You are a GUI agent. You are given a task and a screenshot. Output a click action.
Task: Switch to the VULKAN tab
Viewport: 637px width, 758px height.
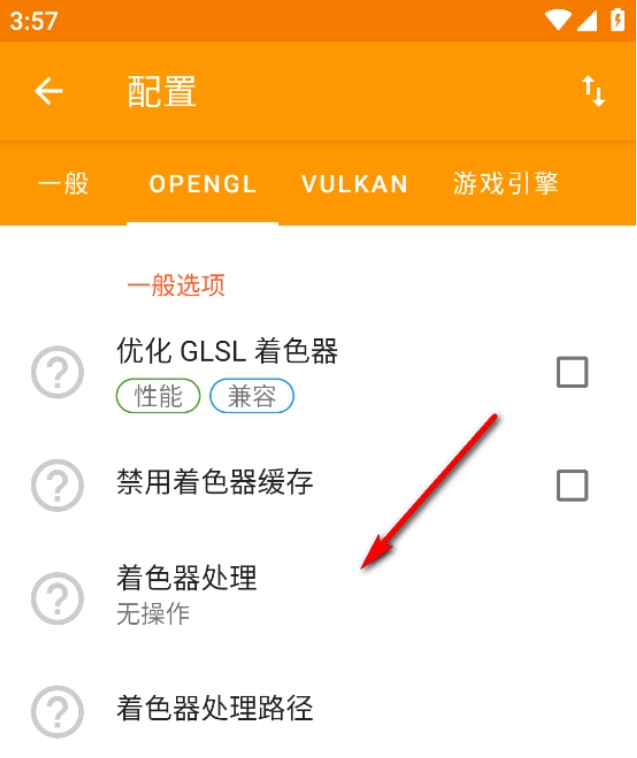[355, 184]
